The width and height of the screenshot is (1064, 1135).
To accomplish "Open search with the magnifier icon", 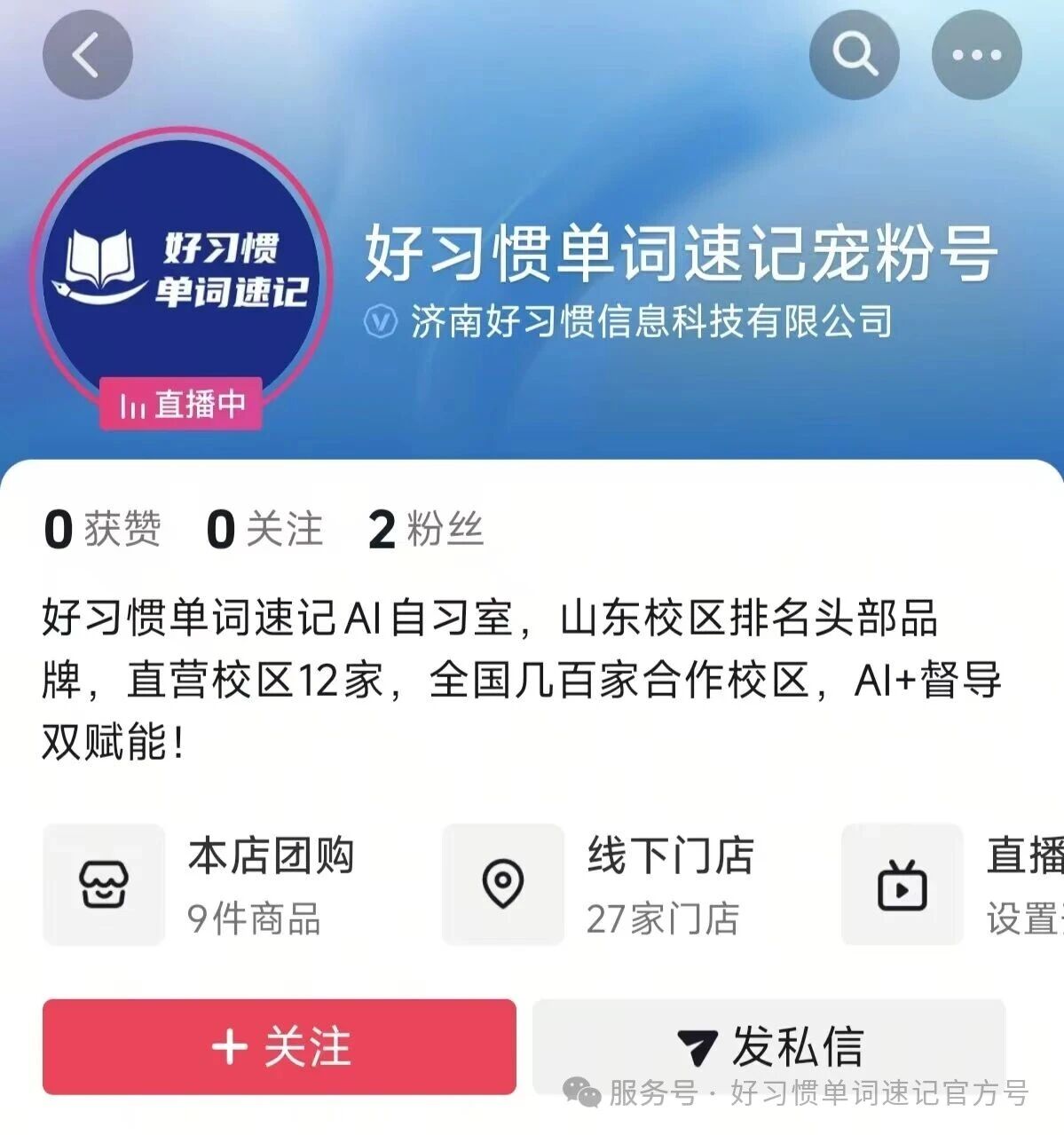I will tap(854, 53).
